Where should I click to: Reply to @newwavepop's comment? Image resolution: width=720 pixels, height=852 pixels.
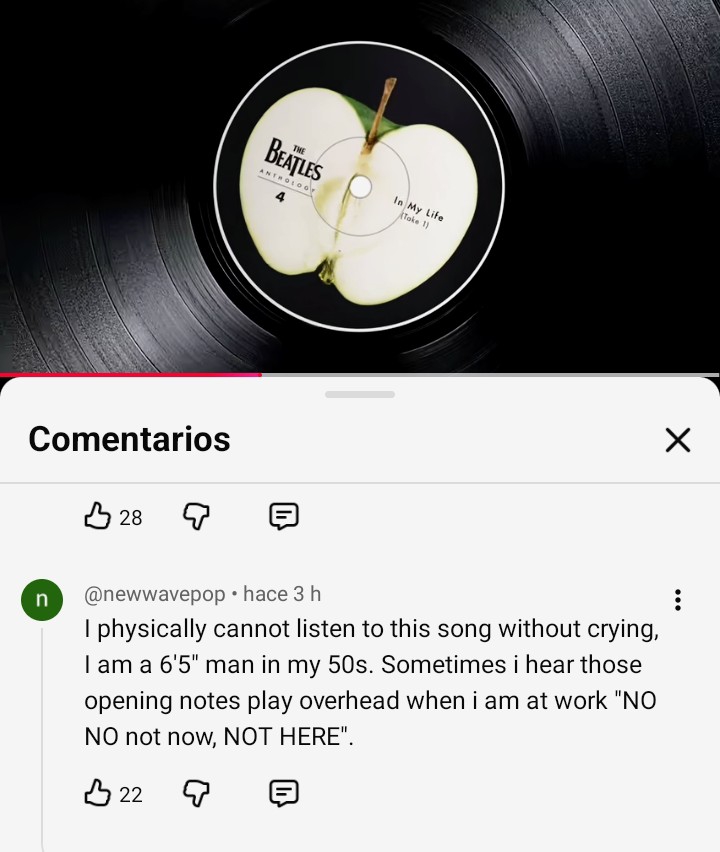(x=284, y=794)
